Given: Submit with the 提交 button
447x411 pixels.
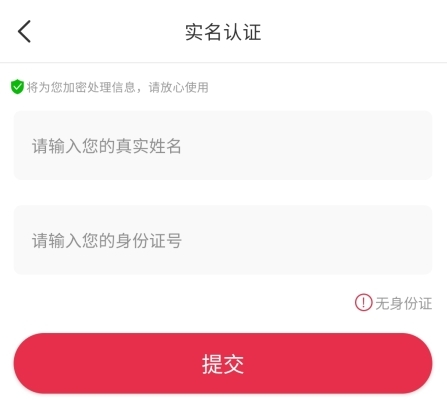Looking at the screenshot, I should 223,363.
